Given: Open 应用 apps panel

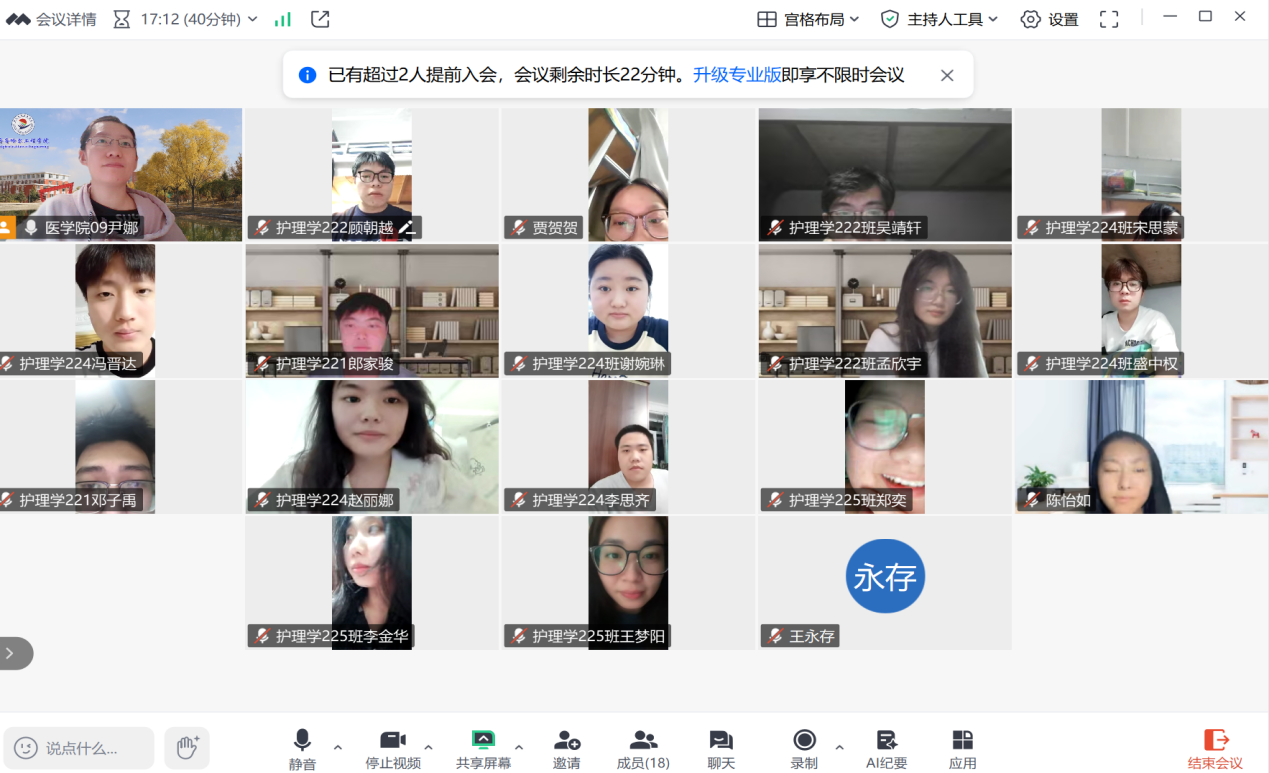Looking at the screenshot, I should pos(962,749).
